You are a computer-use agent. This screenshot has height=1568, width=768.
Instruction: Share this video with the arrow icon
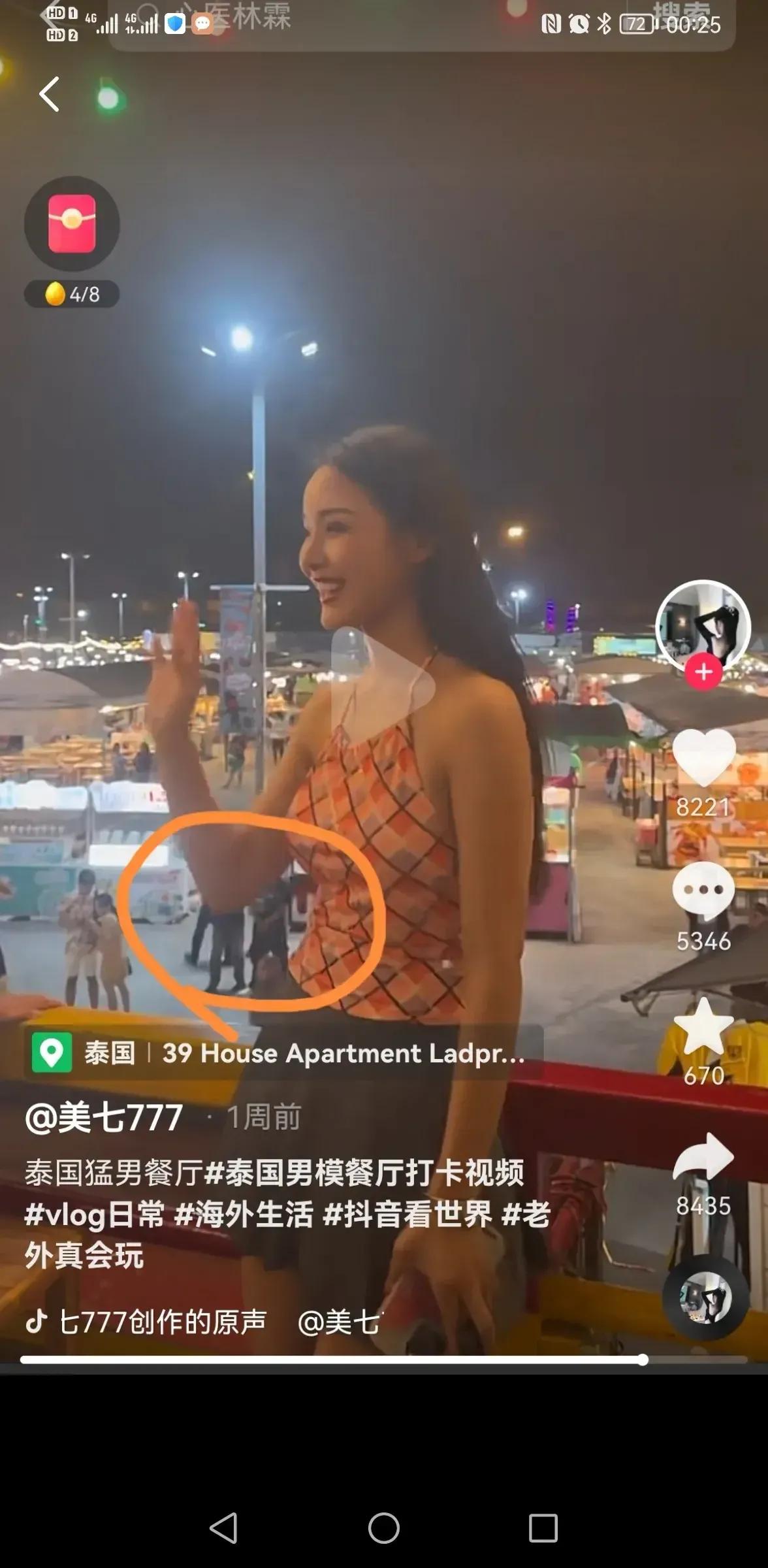pyautogui.click(x=703, y=1157)
